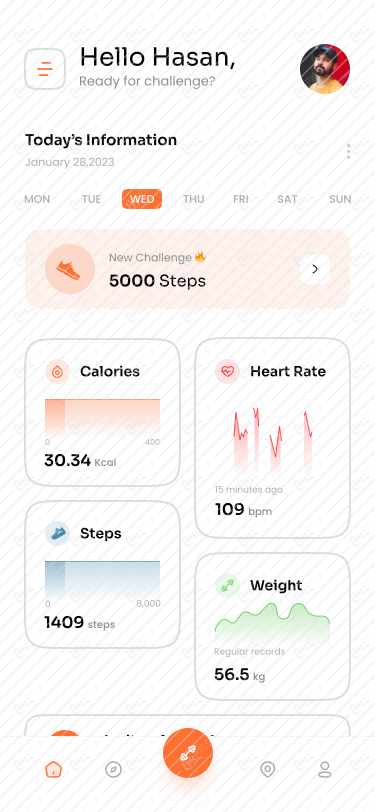The image size is (375, 812).
Task: View the Steps card details
Action: (x=103, y=574)
